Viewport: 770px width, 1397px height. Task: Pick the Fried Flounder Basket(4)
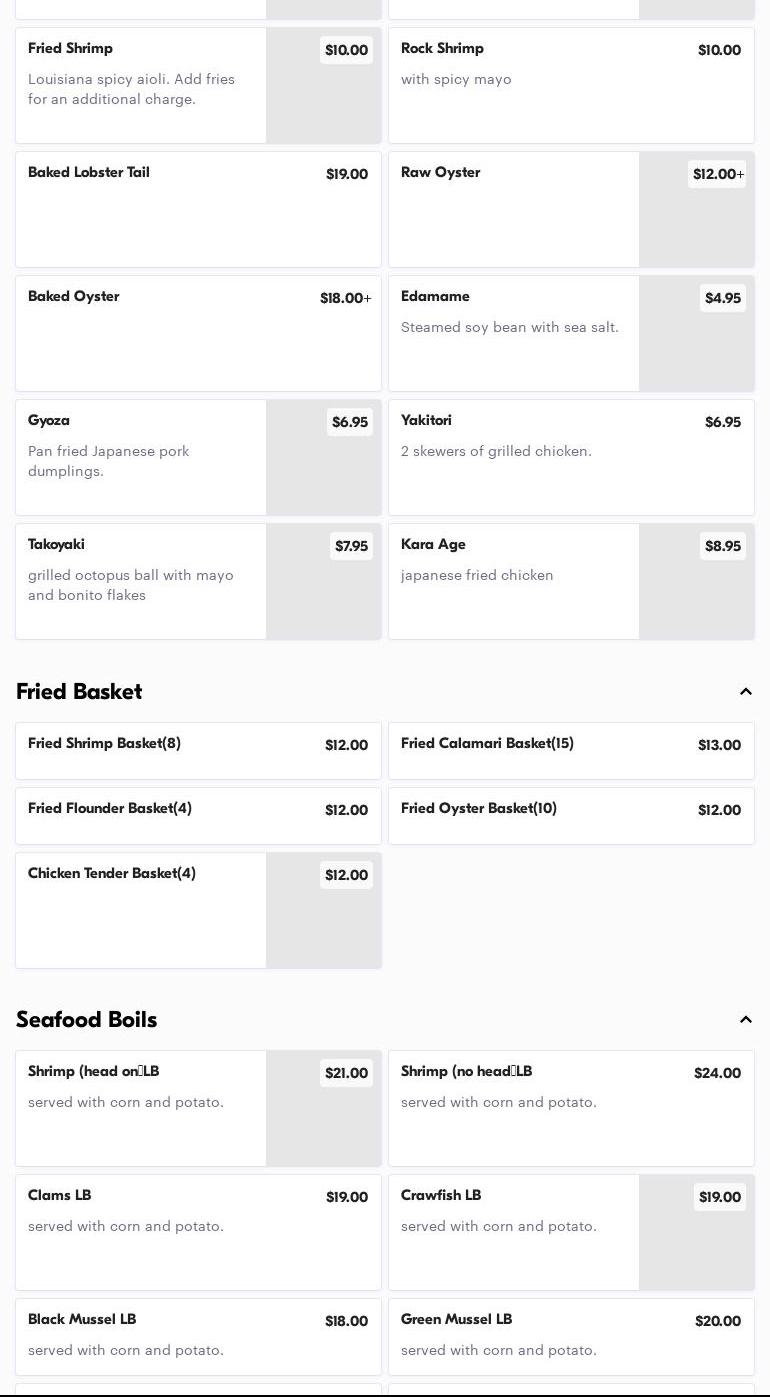(x=198, y=816)
